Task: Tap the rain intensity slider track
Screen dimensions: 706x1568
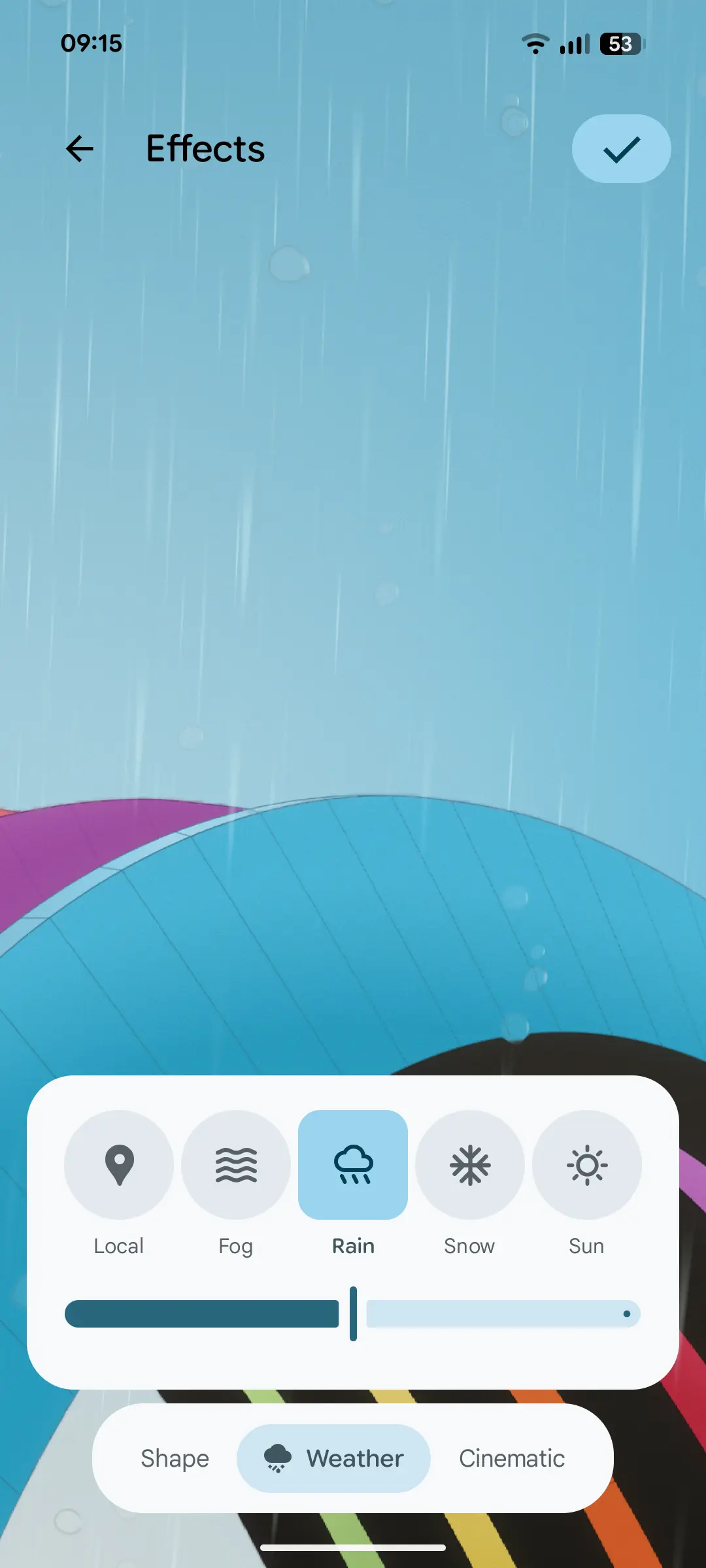Action: pos(352,1314)
